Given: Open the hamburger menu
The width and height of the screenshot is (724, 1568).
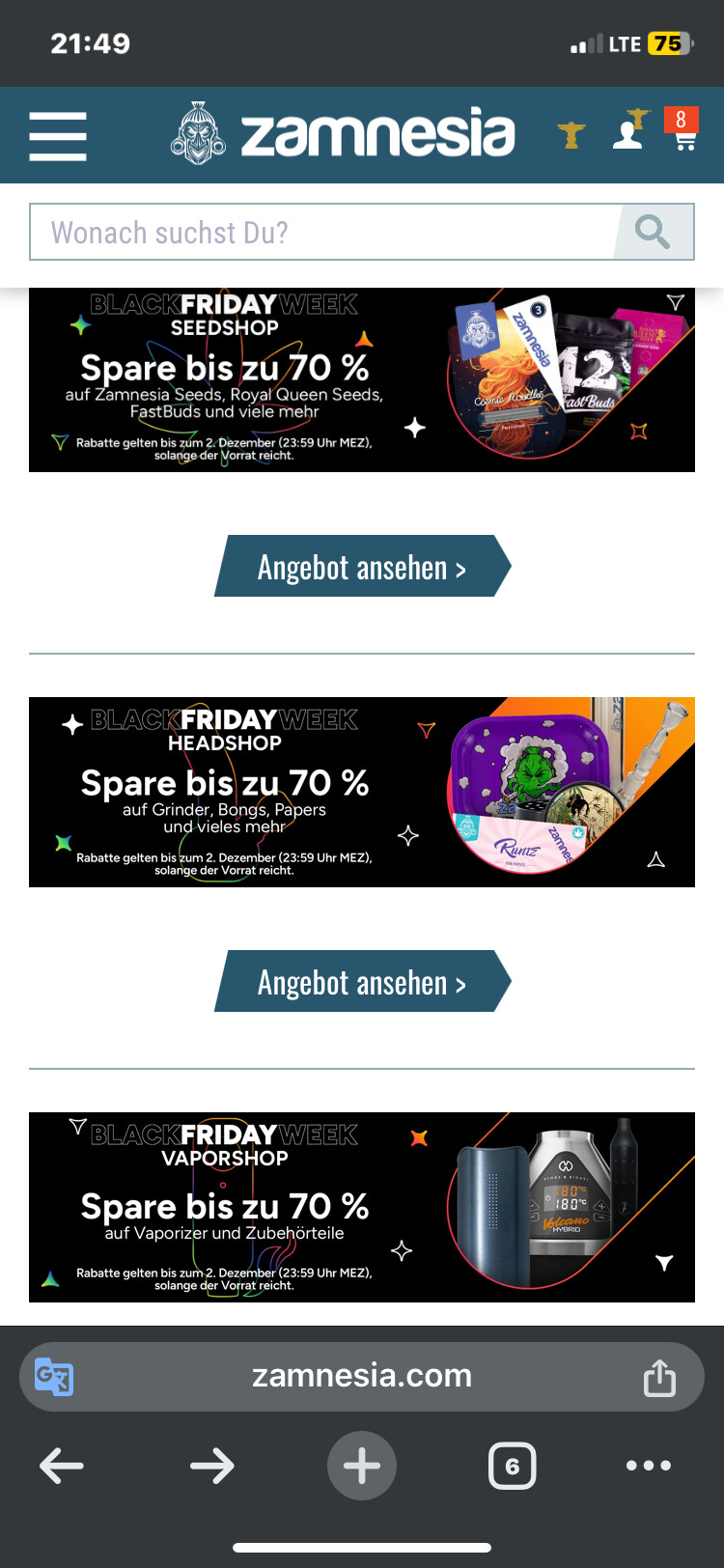Looking at the screenshot, I should pyautogui.click(x=58, y=135).
